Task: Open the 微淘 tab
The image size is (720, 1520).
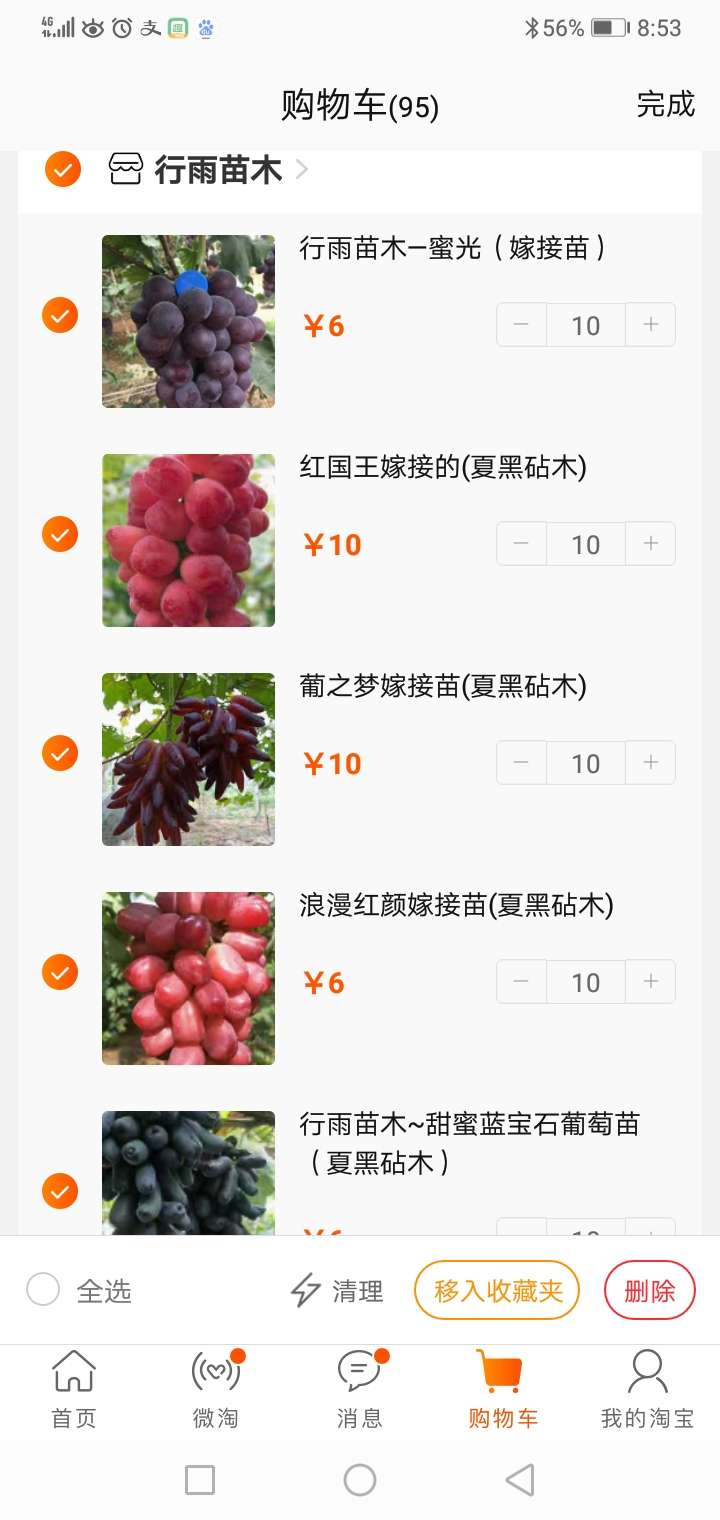Action: (216, 1388)
